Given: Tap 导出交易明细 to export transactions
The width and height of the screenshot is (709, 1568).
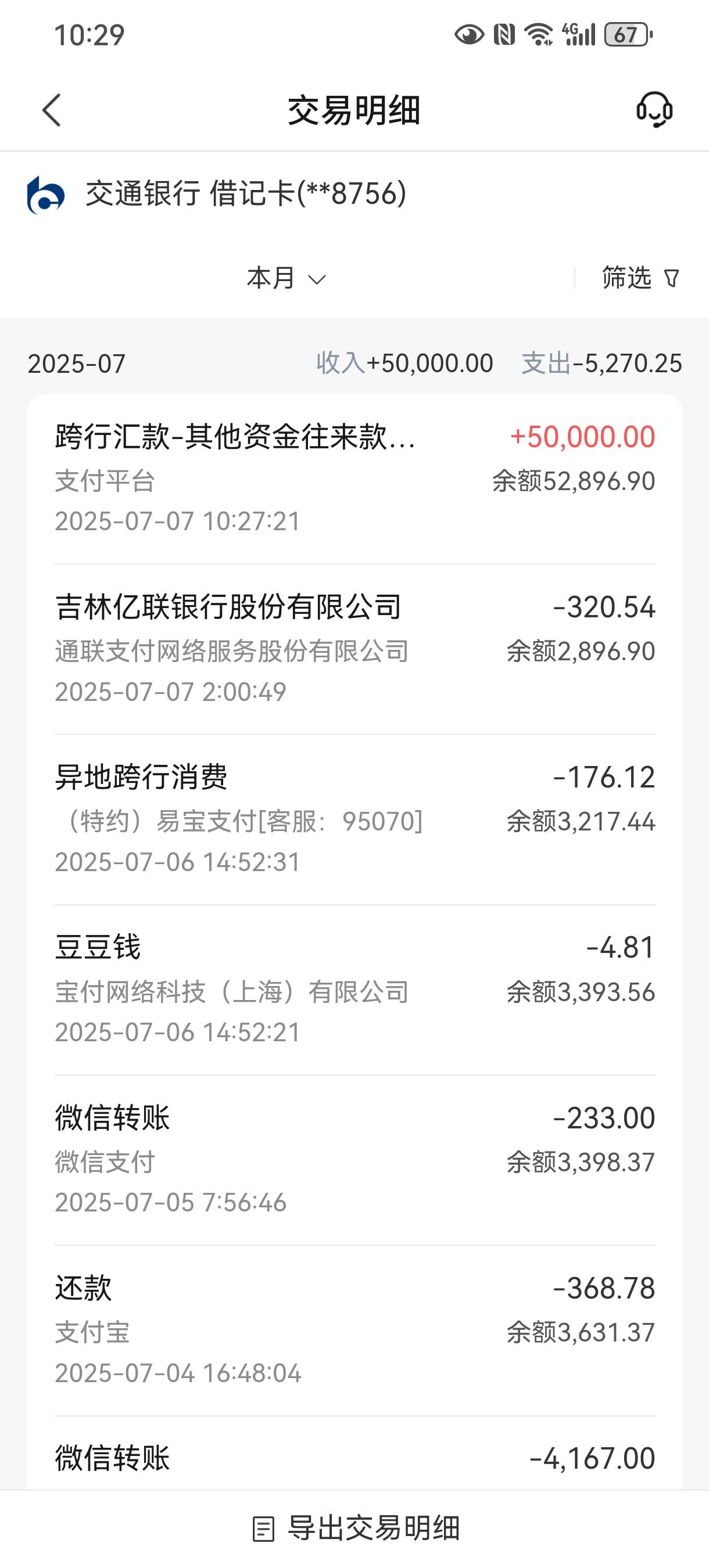Looking at the screenshot, I should point(356,1528).
